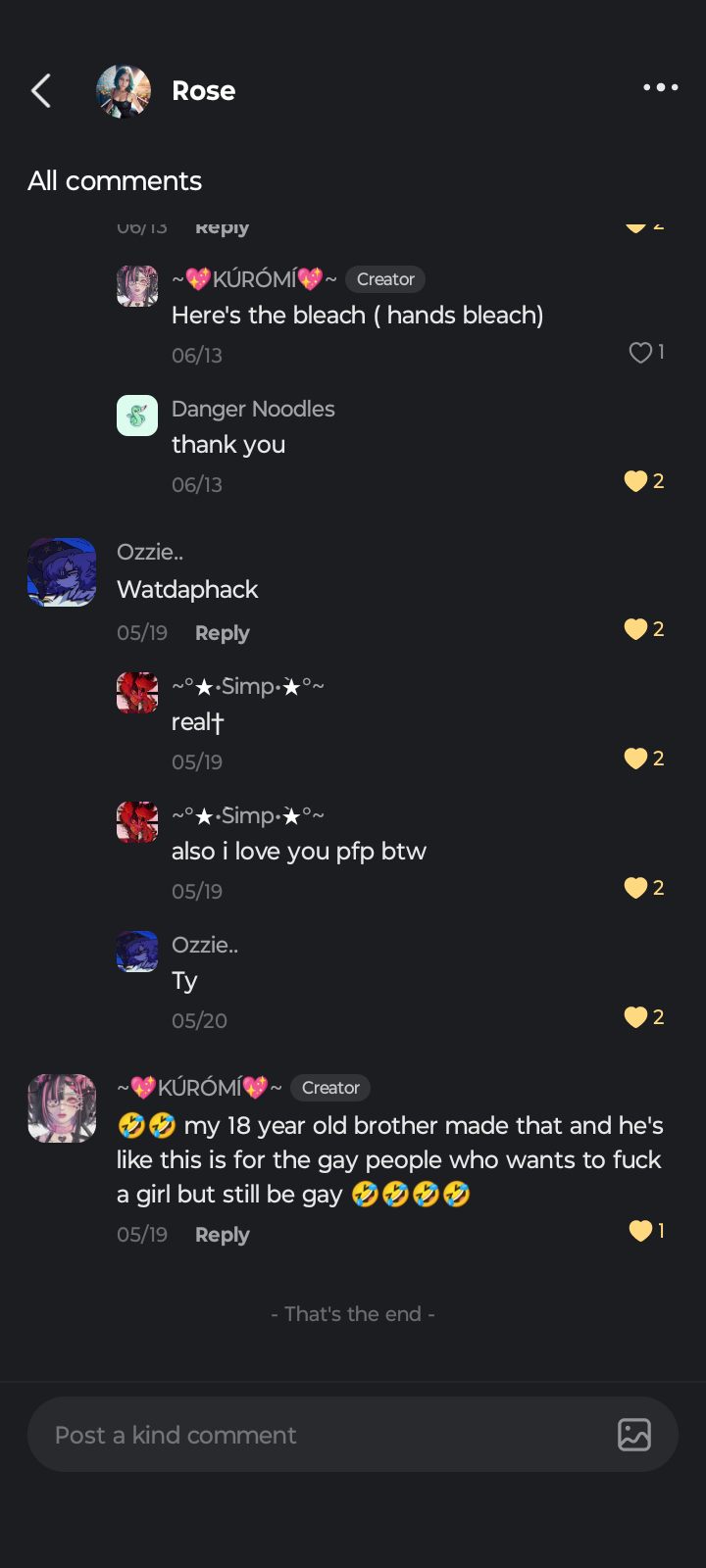Tap the heart on KÚRÓMÍ's brother comment
Image resolution: width=706 pixels, height=1568 pixels.
point(640,1231)
